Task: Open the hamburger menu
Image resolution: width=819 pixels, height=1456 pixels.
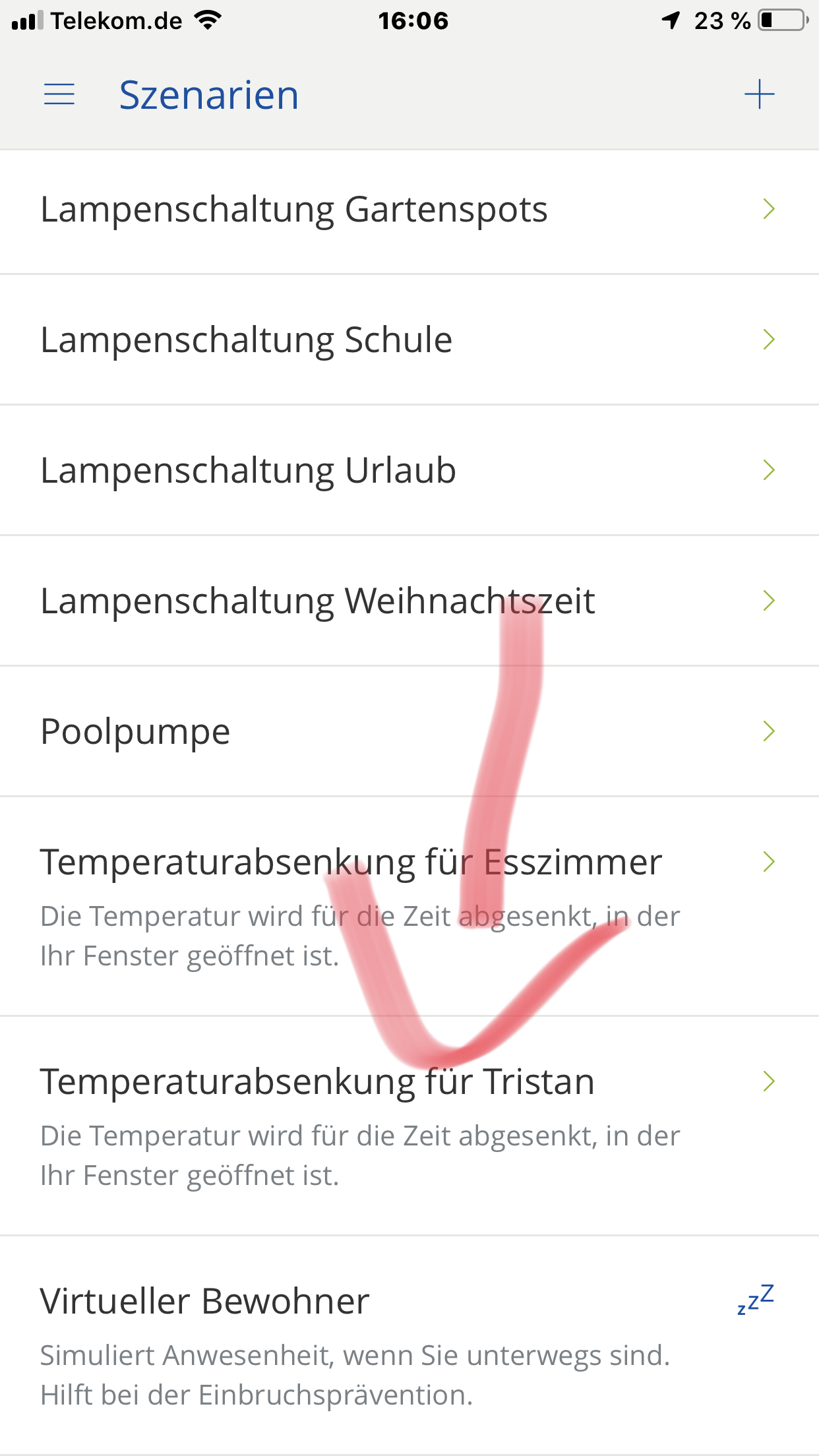Action: (59, 94)
